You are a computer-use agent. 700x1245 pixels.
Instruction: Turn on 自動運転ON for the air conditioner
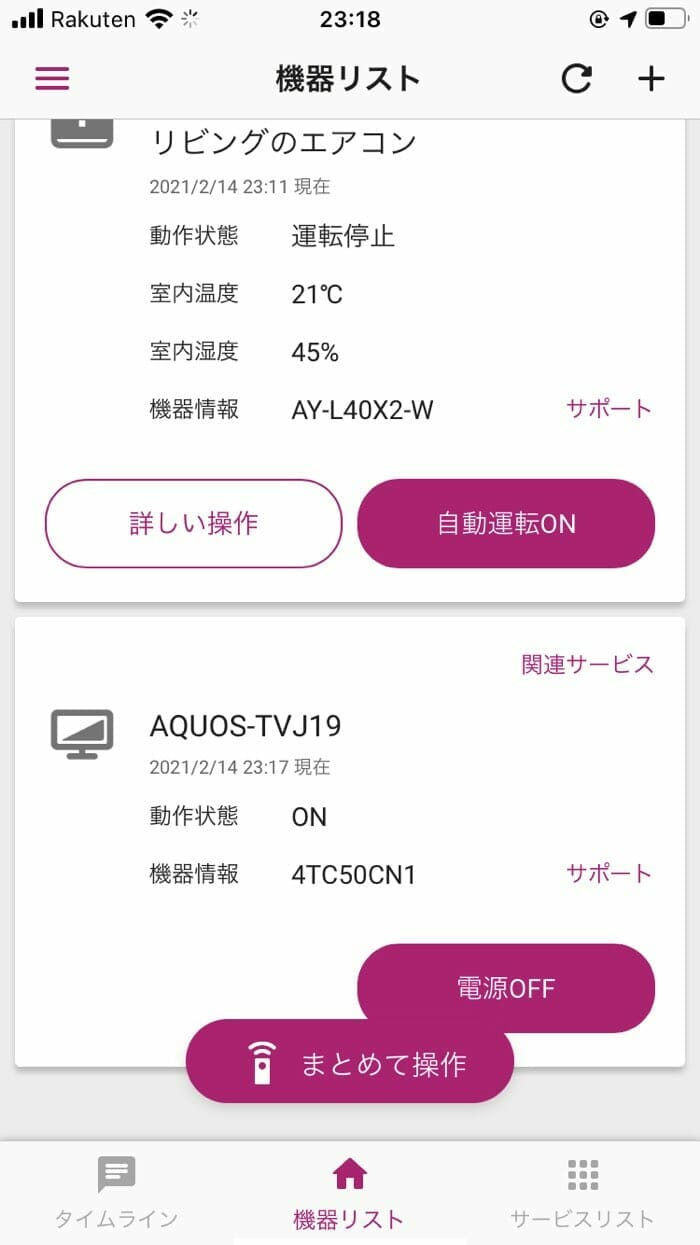pyautogui.click(x=506, y=523)
